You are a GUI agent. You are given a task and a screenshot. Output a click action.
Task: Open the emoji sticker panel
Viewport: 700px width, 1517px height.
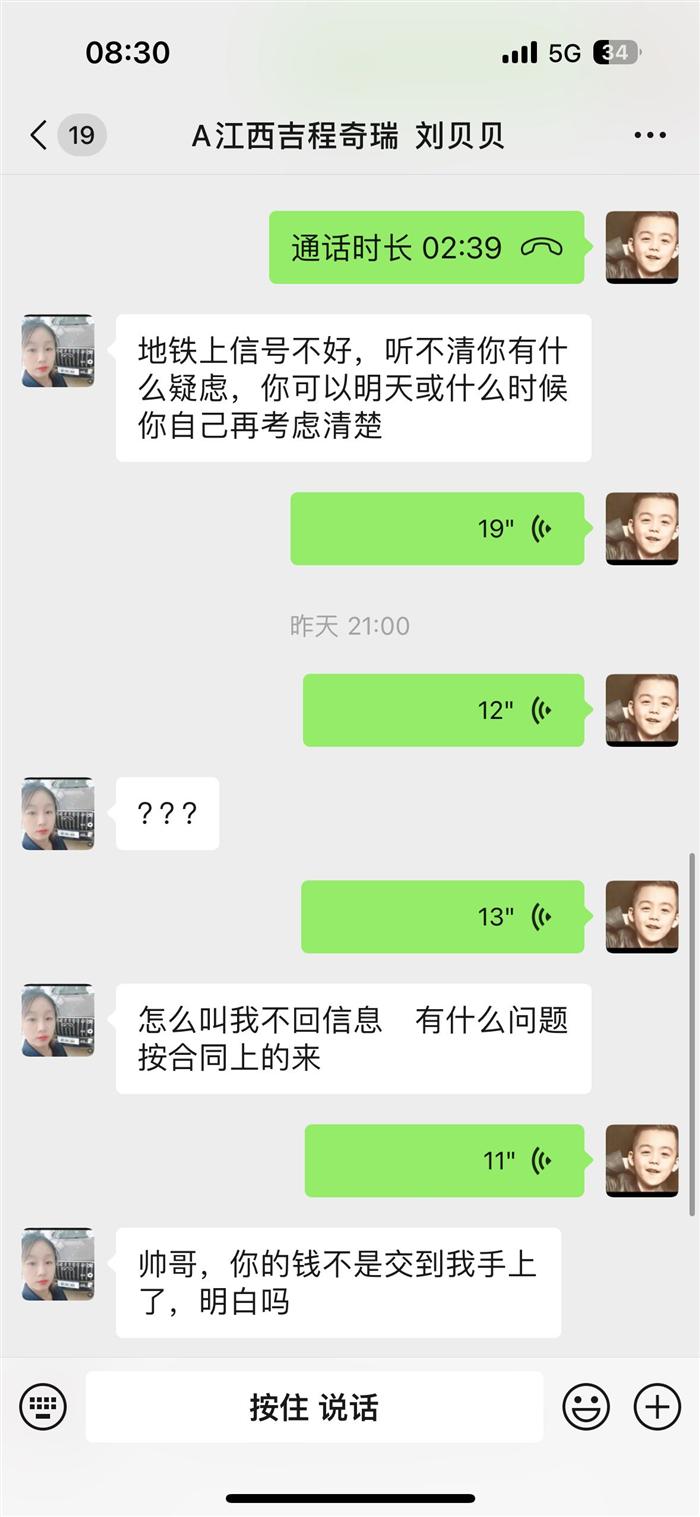586,1407
